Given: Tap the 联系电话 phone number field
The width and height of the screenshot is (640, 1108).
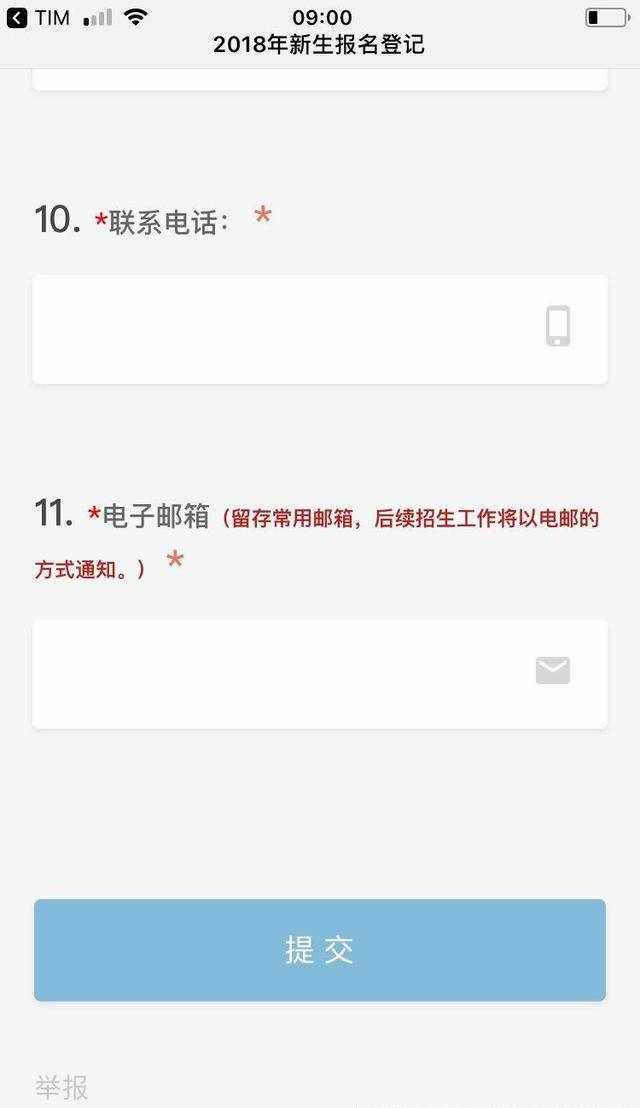Looking at the screenshot, I should click(320, 329).
